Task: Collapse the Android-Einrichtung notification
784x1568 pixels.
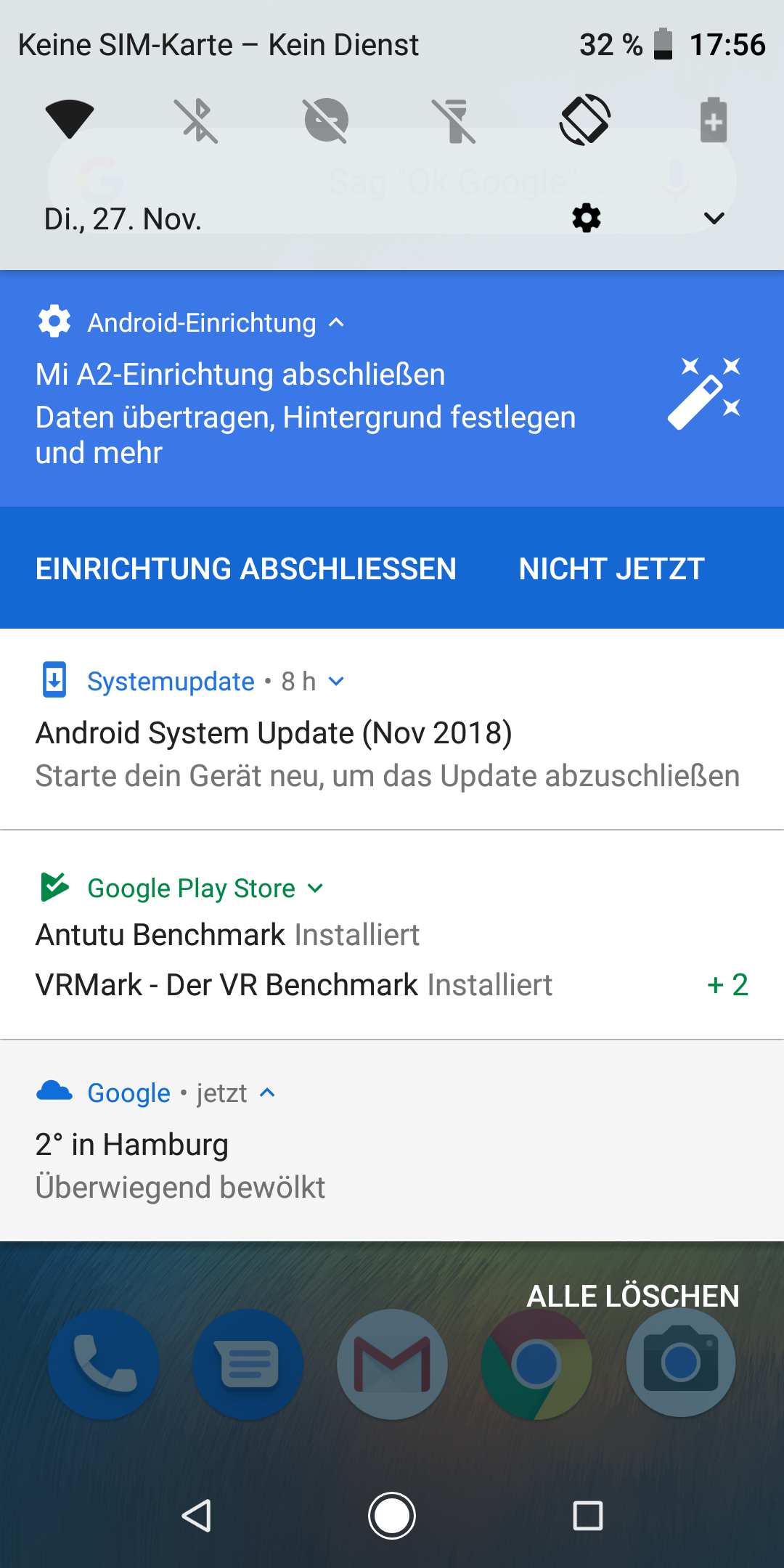Action: [x=336, y=323]
